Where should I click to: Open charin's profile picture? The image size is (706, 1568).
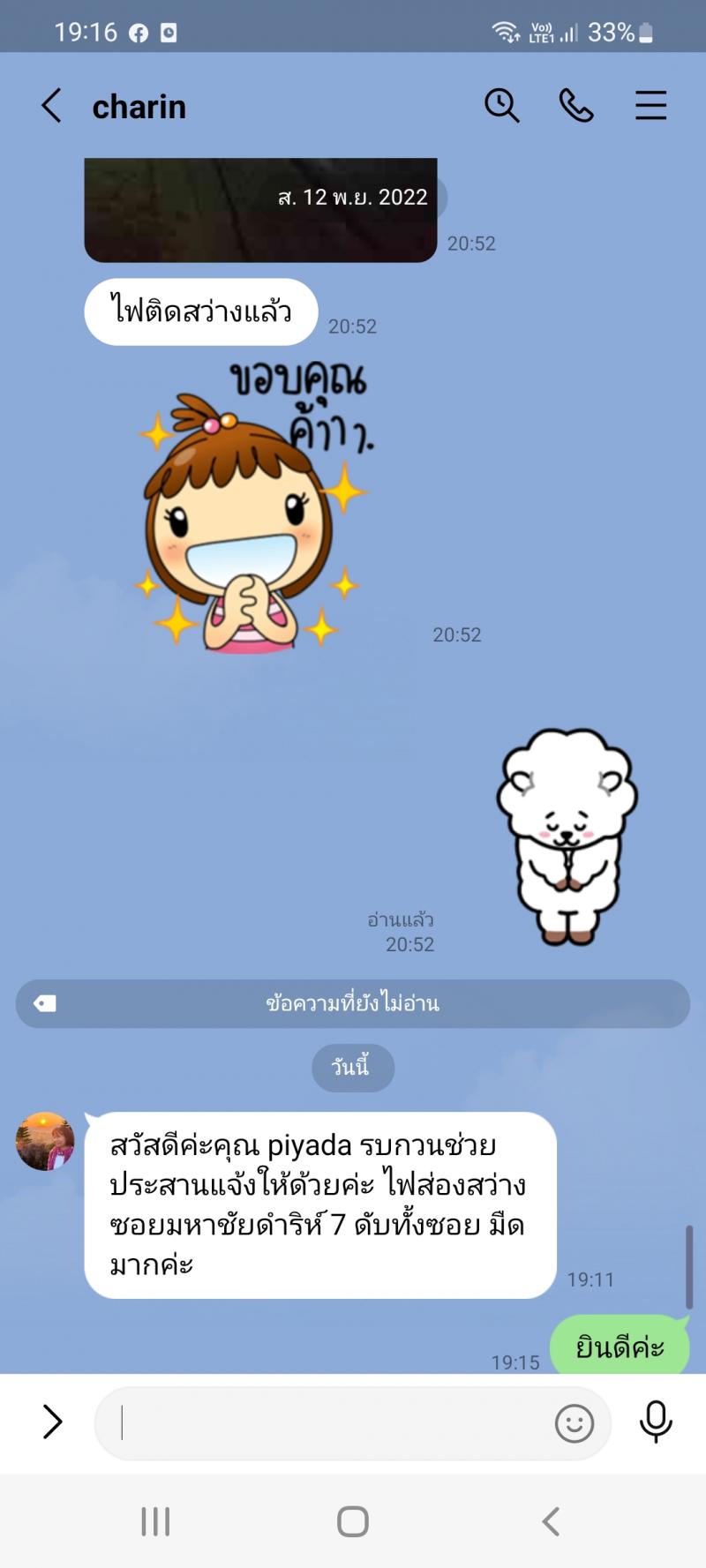(x=45, y=1141)
